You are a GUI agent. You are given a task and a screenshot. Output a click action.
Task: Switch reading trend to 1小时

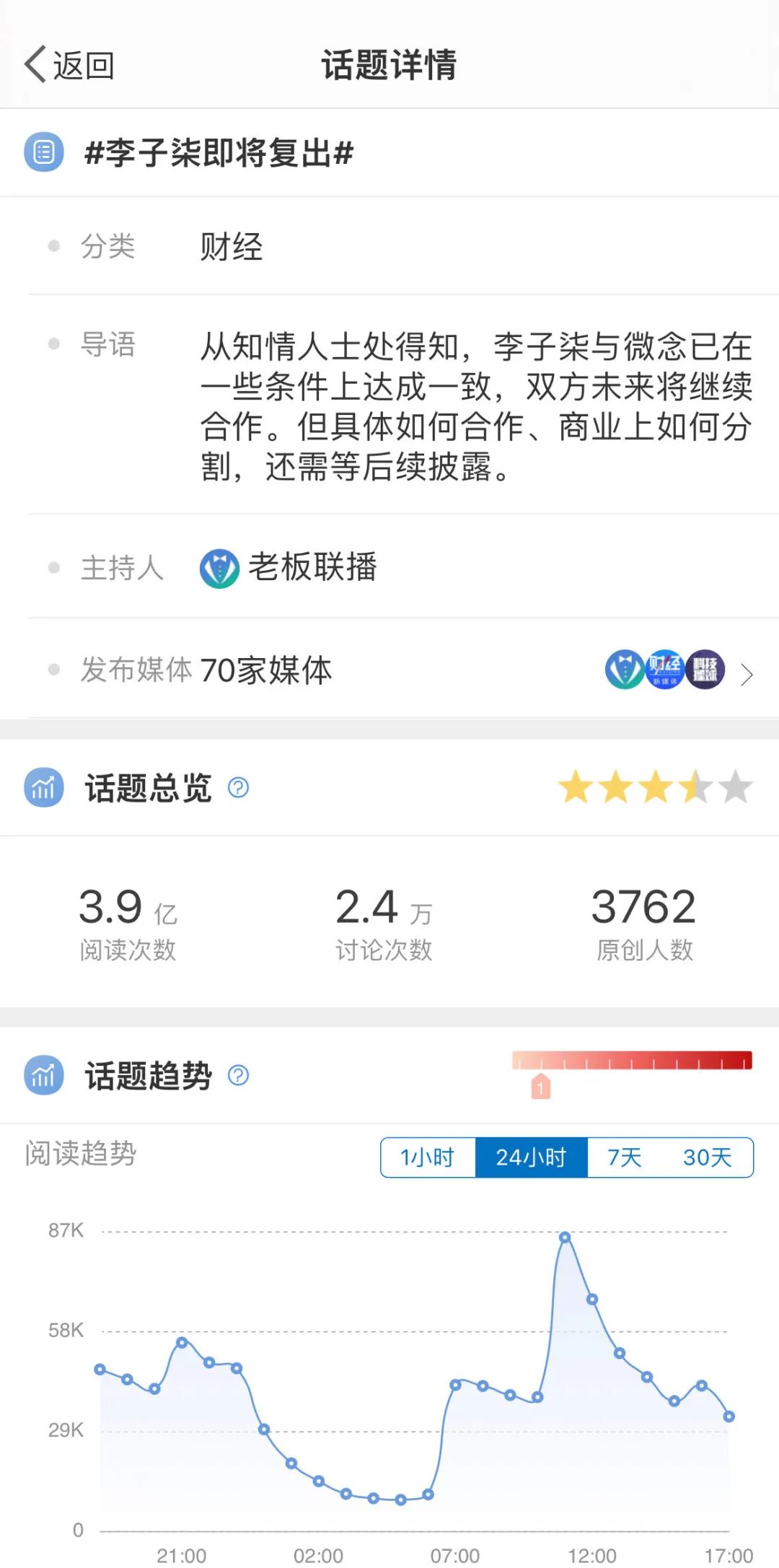click(428, 1157)
